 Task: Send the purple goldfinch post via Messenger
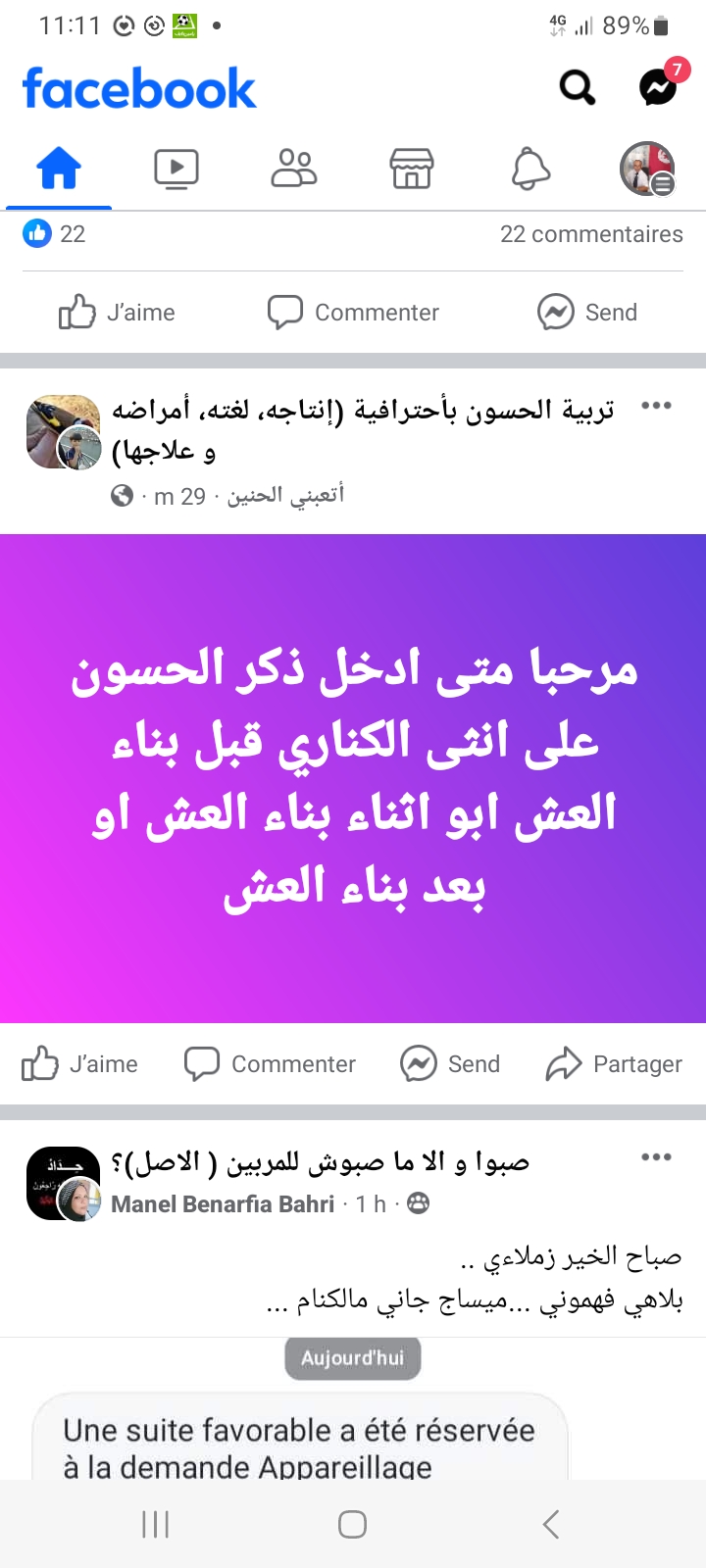[450, 1064]
